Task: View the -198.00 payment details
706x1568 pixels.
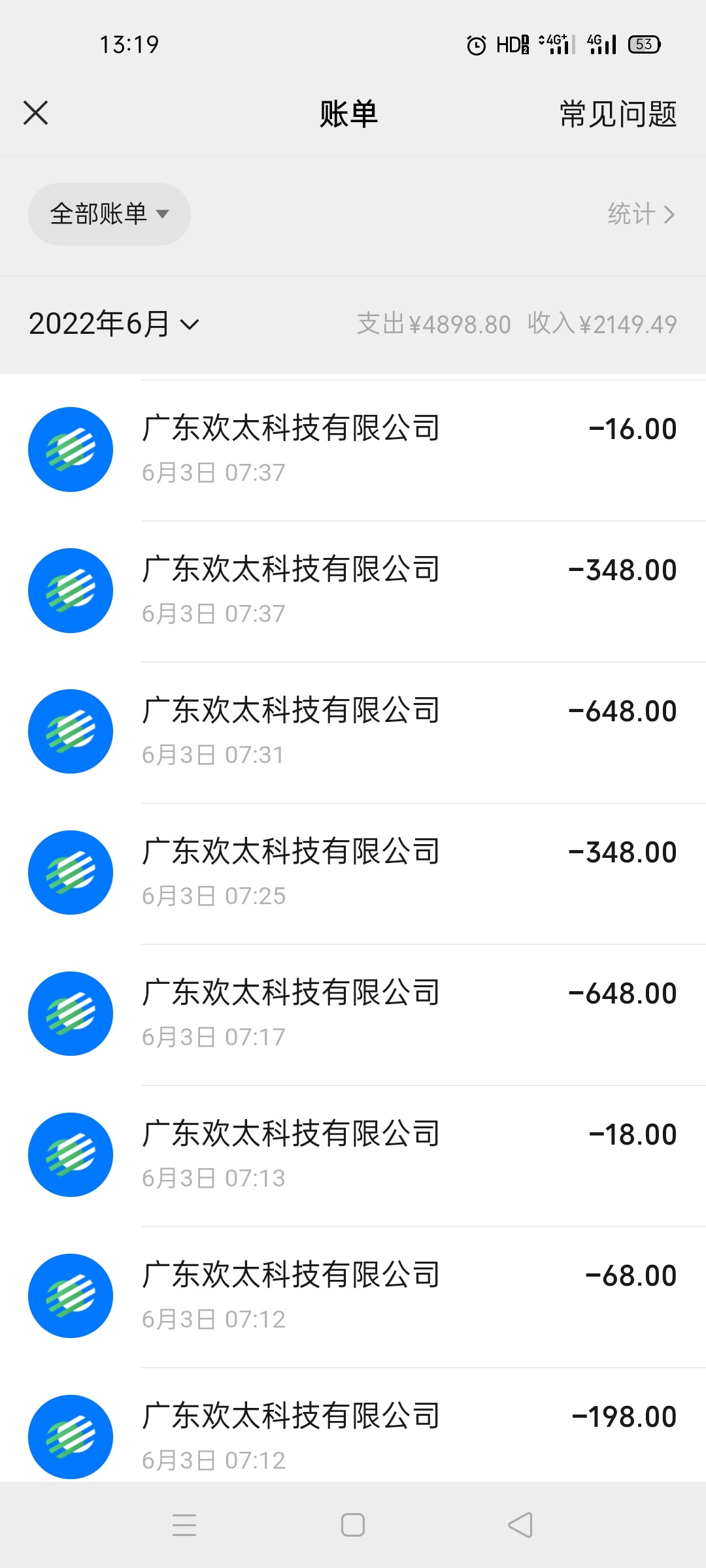Action: 353,1425
